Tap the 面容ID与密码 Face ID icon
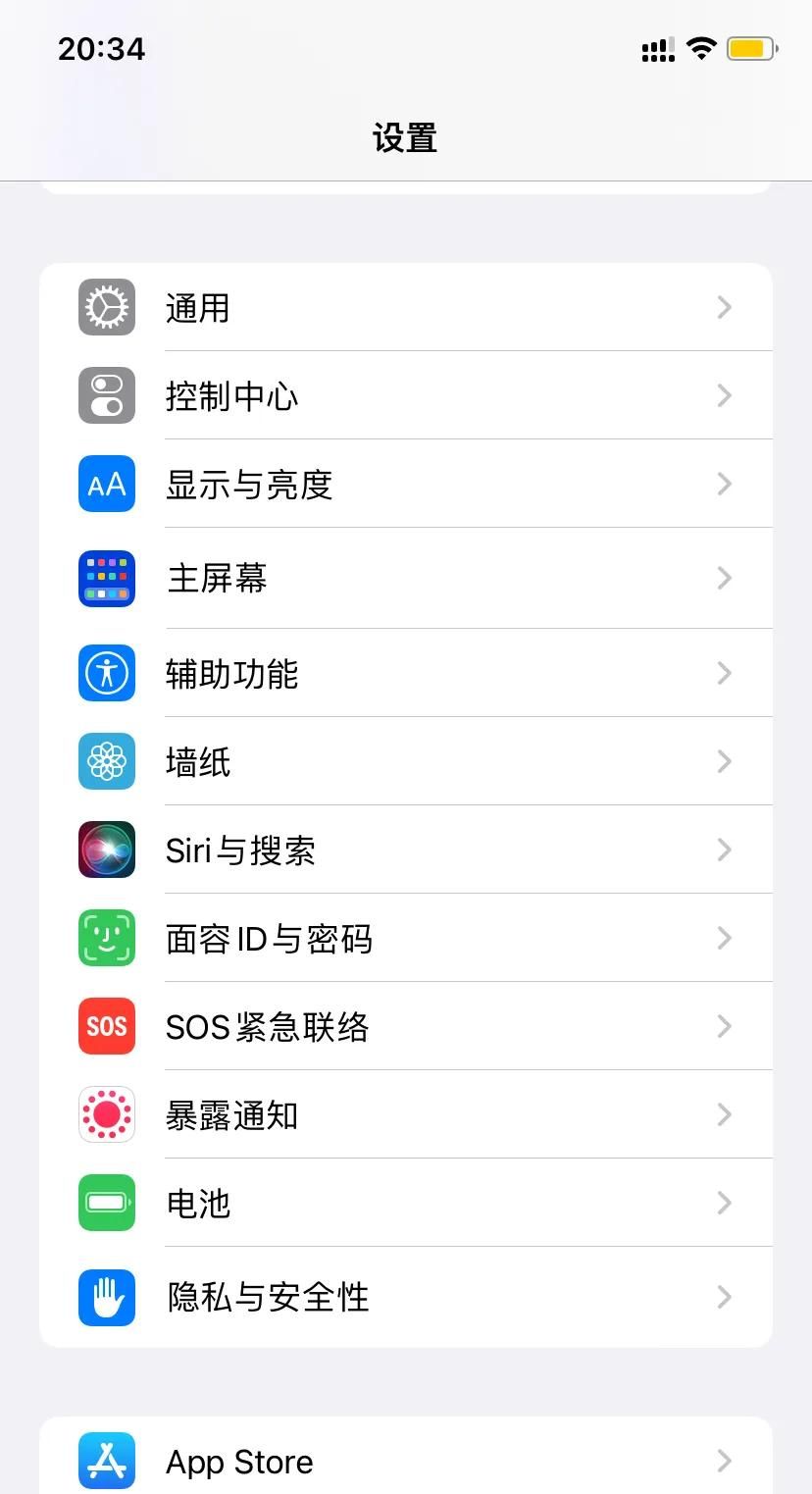This screenshot has width=812, height=1494. [x=106, y=938]
